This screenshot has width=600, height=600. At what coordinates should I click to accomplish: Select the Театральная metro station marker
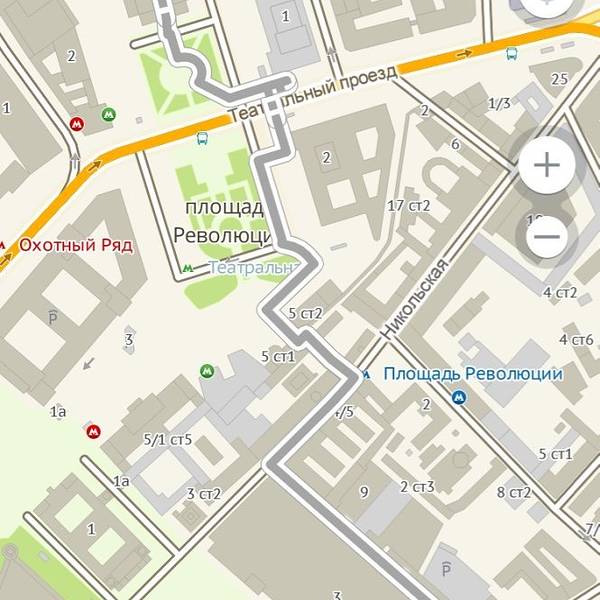(188, 268)
